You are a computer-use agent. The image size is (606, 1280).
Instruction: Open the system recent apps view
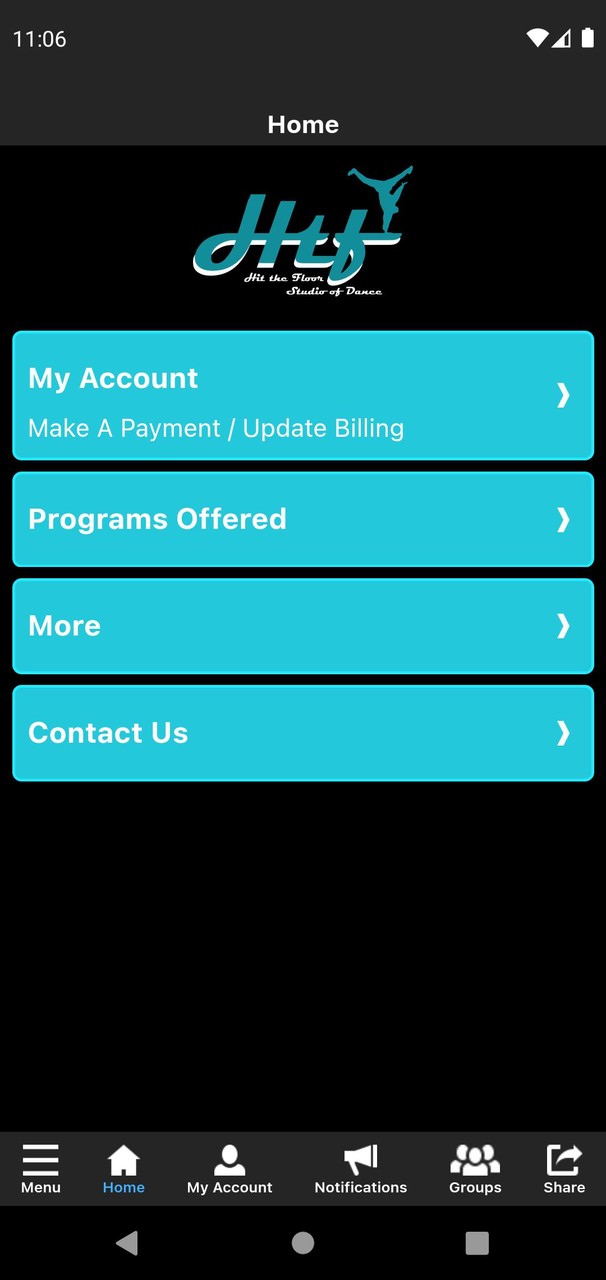[477, 1243]
